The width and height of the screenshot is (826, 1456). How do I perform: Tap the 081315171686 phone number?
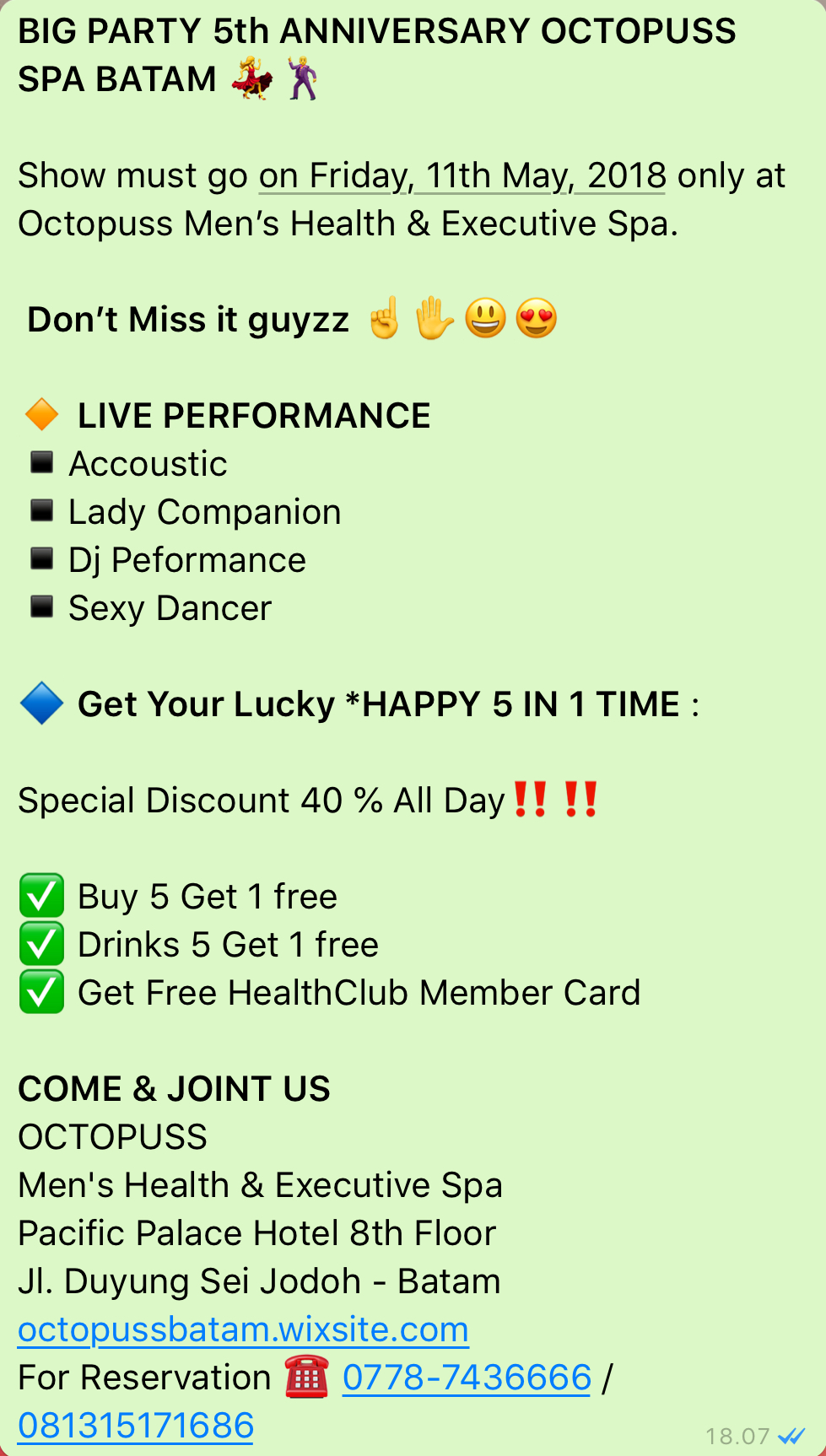tap(136, 1426)
